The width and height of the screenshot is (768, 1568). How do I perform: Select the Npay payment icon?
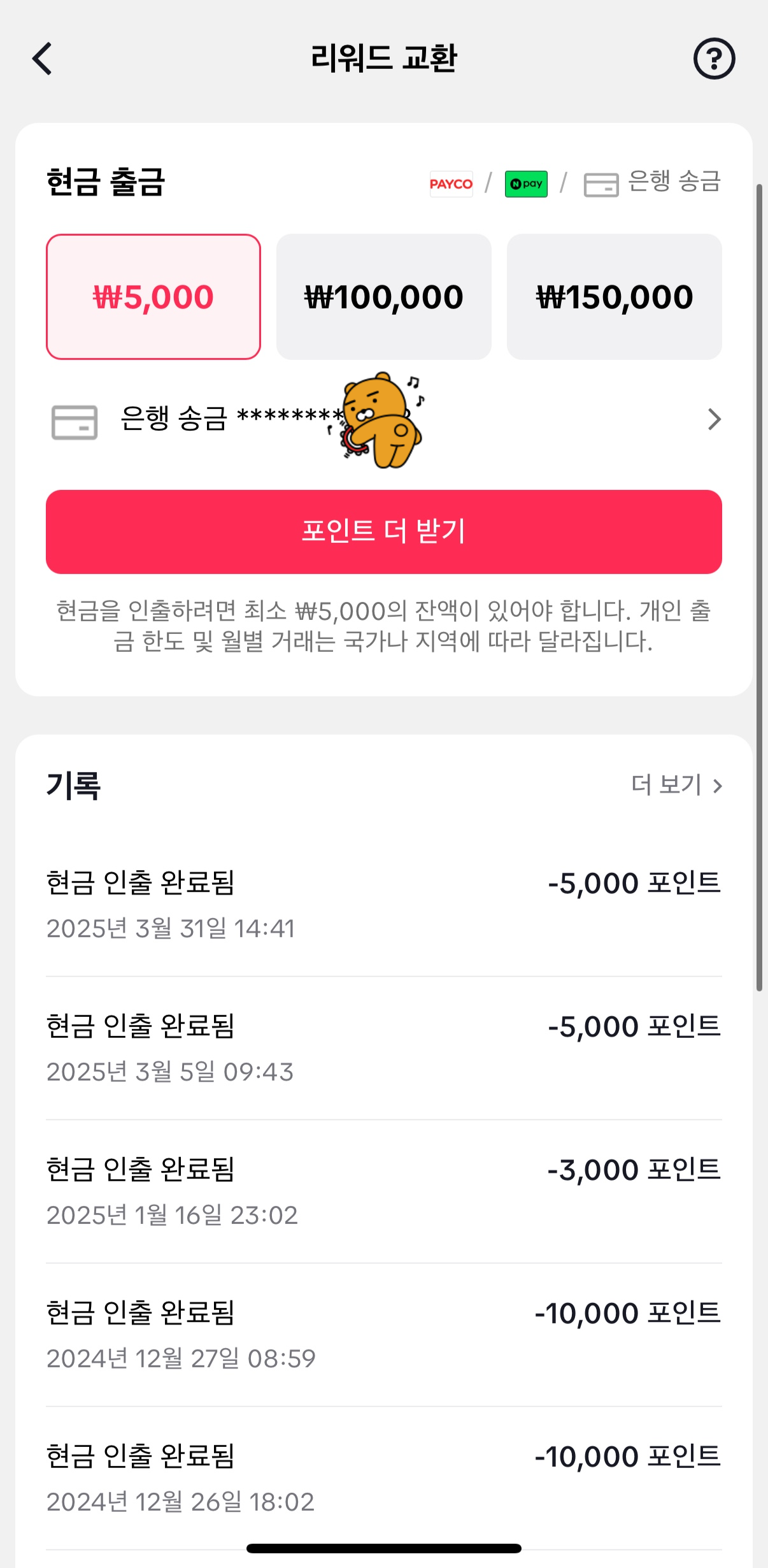526,183
